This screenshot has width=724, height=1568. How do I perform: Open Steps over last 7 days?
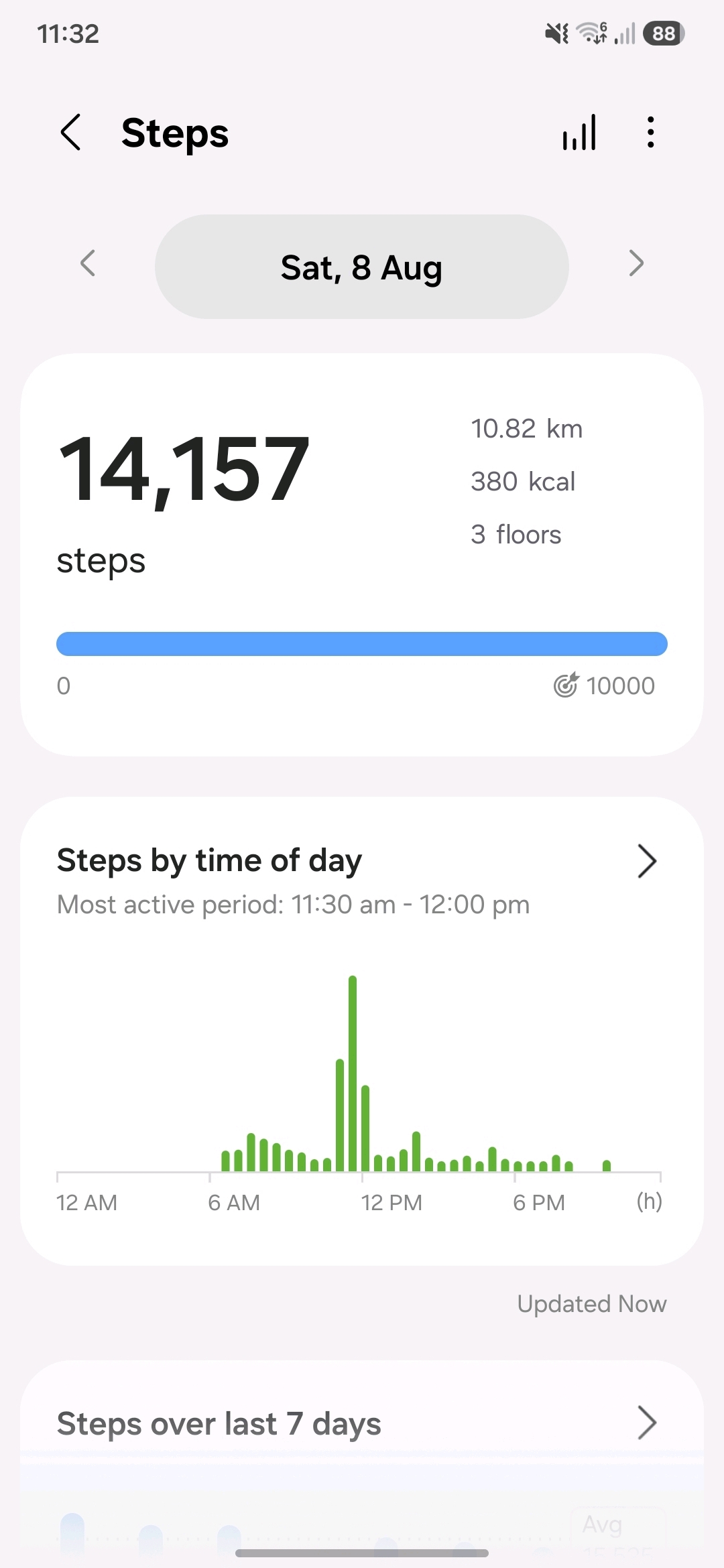[x=362, y=1423]
